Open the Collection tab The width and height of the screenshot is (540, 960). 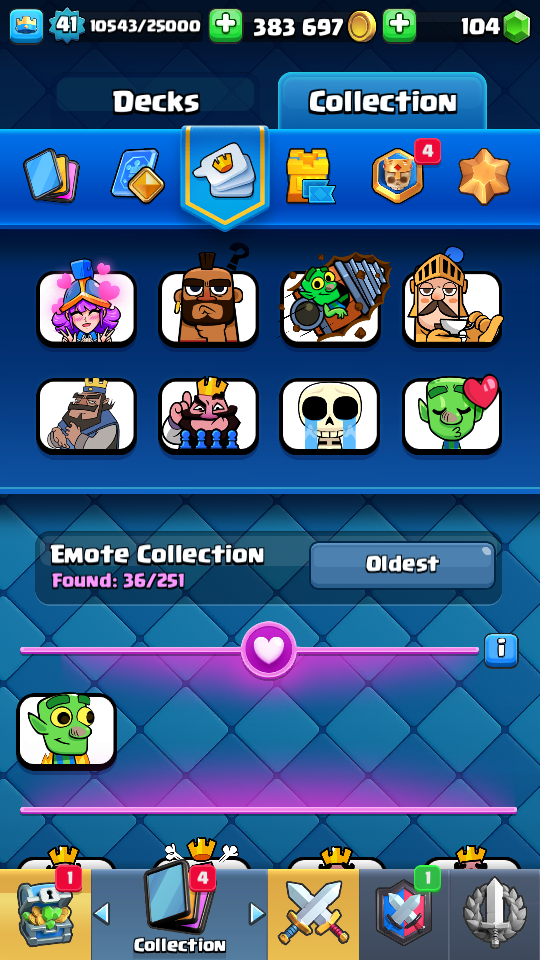pos(382,102)
